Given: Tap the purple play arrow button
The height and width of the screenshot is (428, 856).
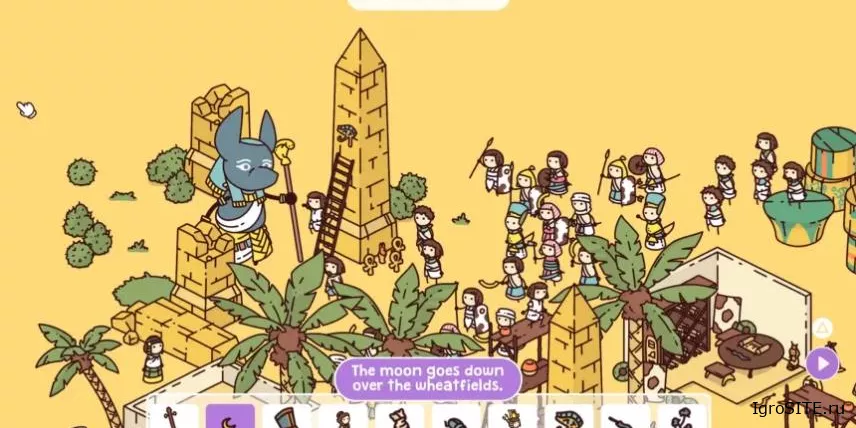Looking at the screenshot, I should pyautogui.click(x=823, y=362).
